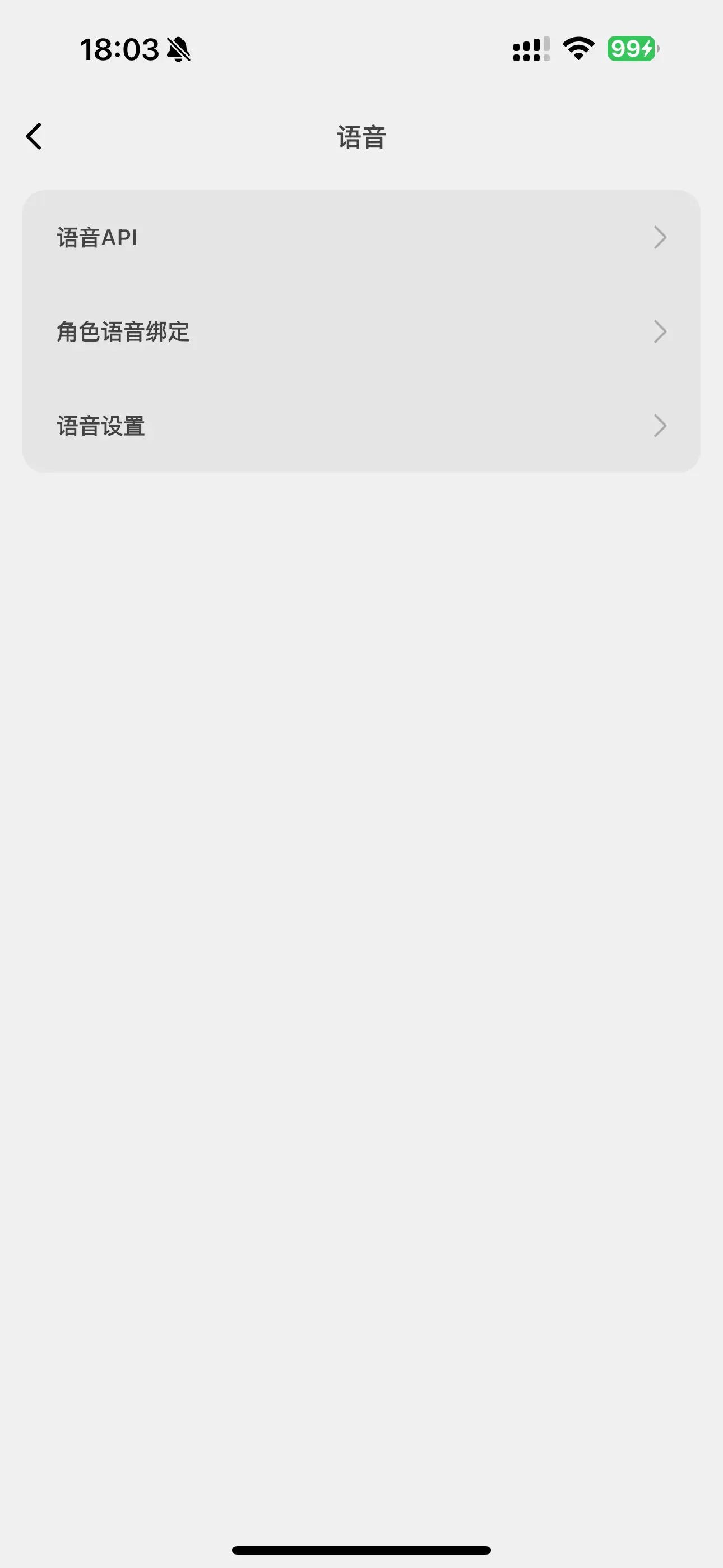Viewport: 723px width, 1568px height.
Task: Open 角色语音绑定 settings
Action: coord(361,332)
